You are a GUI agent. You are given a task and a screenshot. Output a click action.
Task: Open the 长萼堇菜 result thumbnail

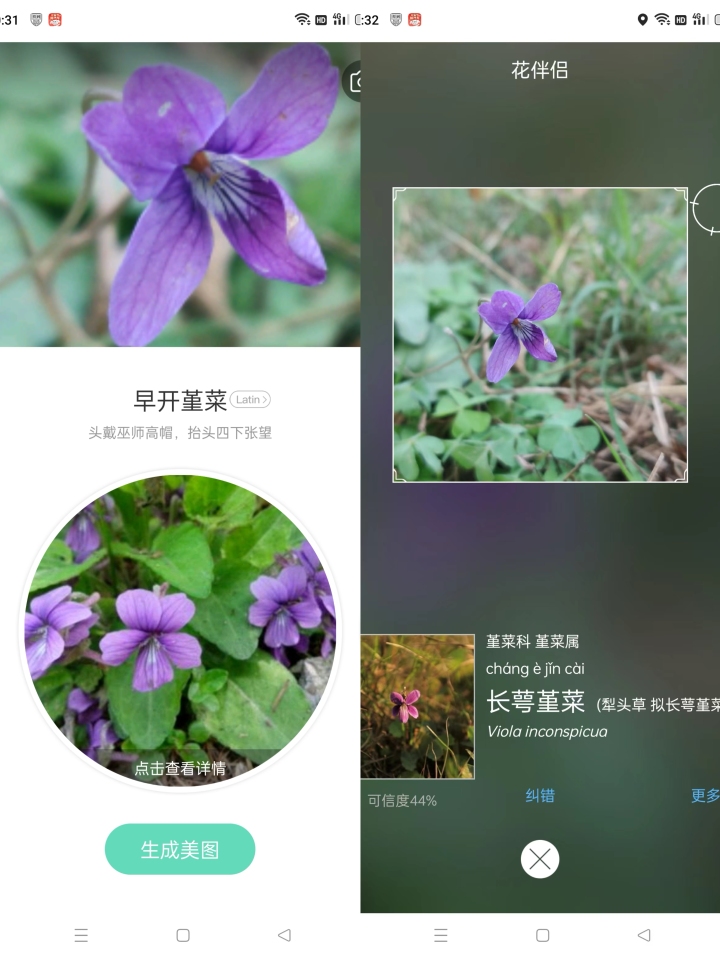[x=417, y=707]
